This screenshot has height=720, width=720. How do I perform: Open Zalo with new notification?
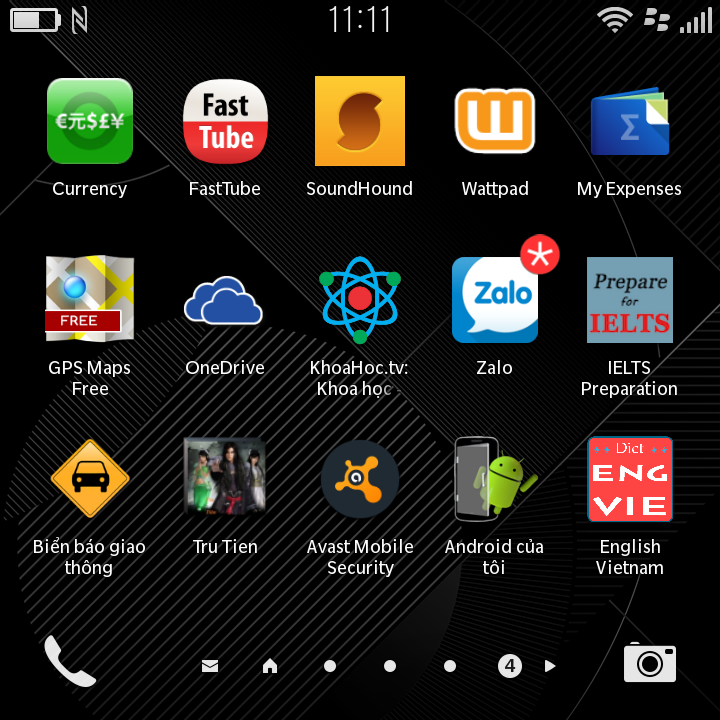495,300
